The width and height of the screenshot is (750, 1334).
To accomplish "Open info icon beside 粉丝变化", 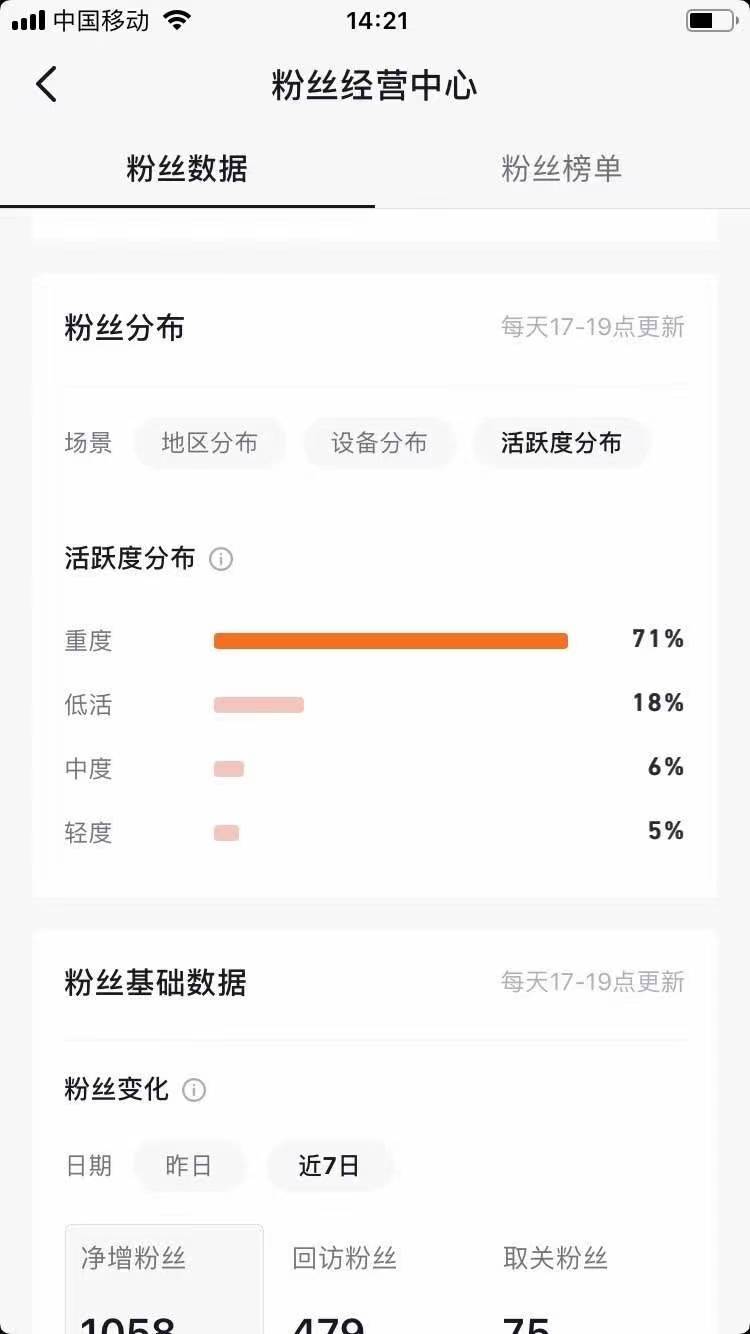I will tap(194, 1090).
